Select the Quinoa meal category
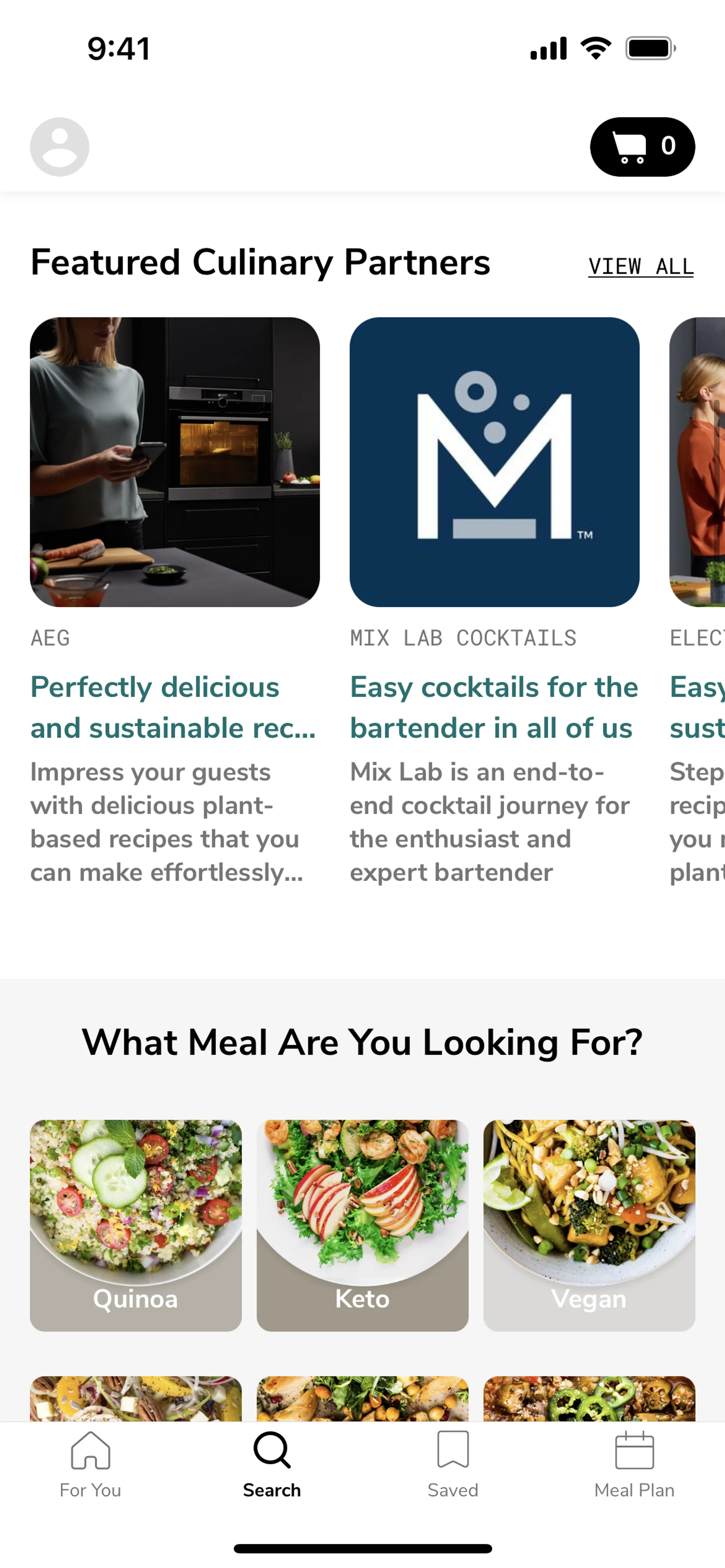The image size is (725, 1568). coord(136,1225)
